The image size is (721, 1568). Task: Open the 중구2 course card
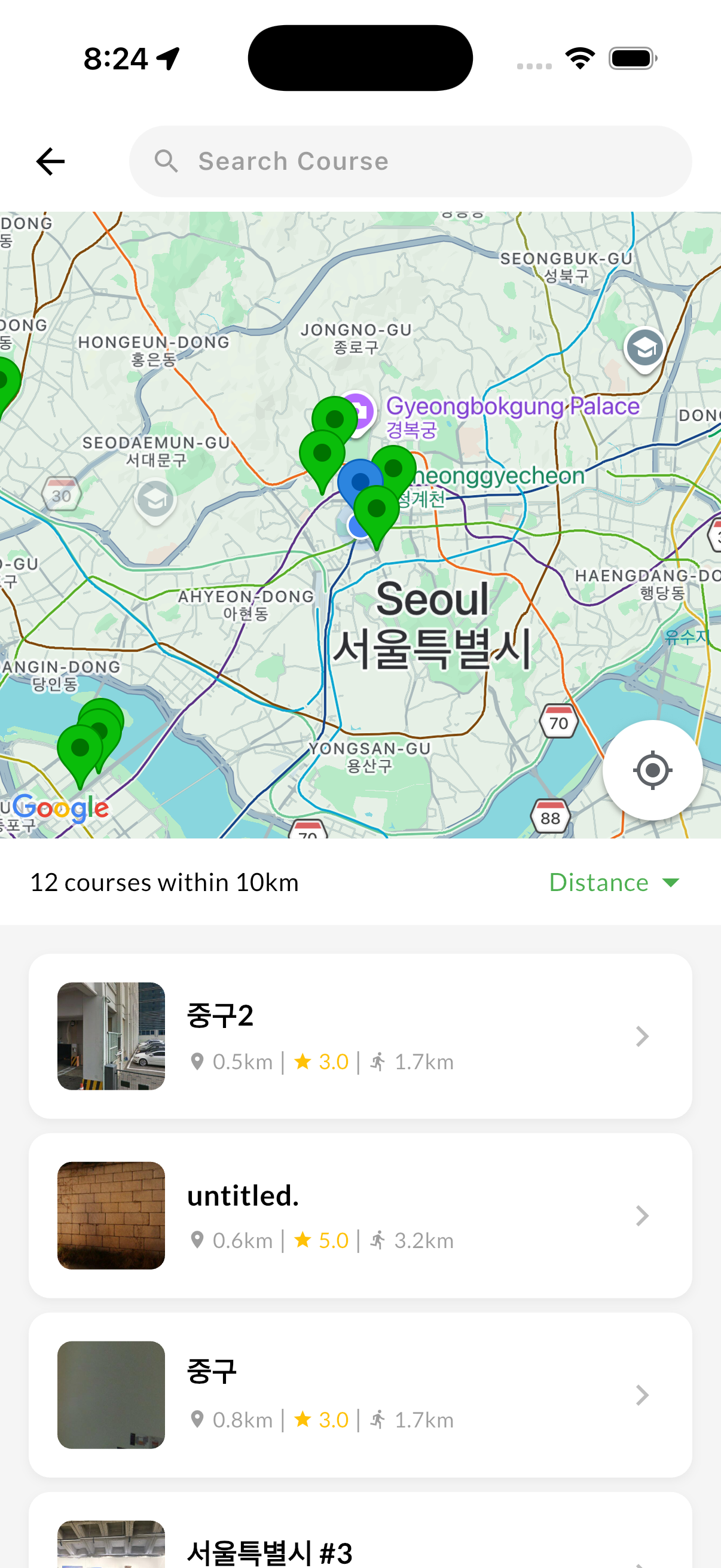pos(360,1035)
